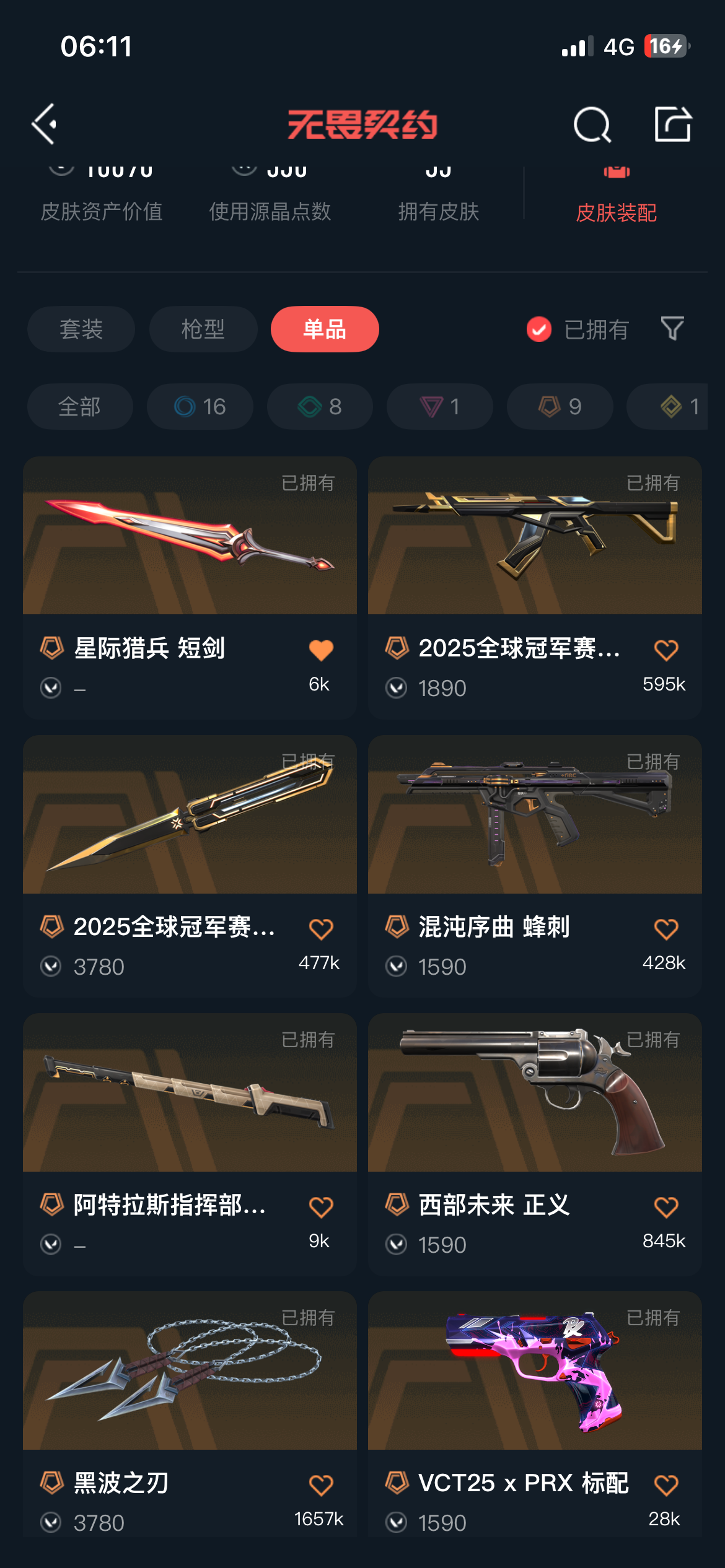Select the 全部 rarity chip
Screen dimensions: 725x1568
coord(80,406)
